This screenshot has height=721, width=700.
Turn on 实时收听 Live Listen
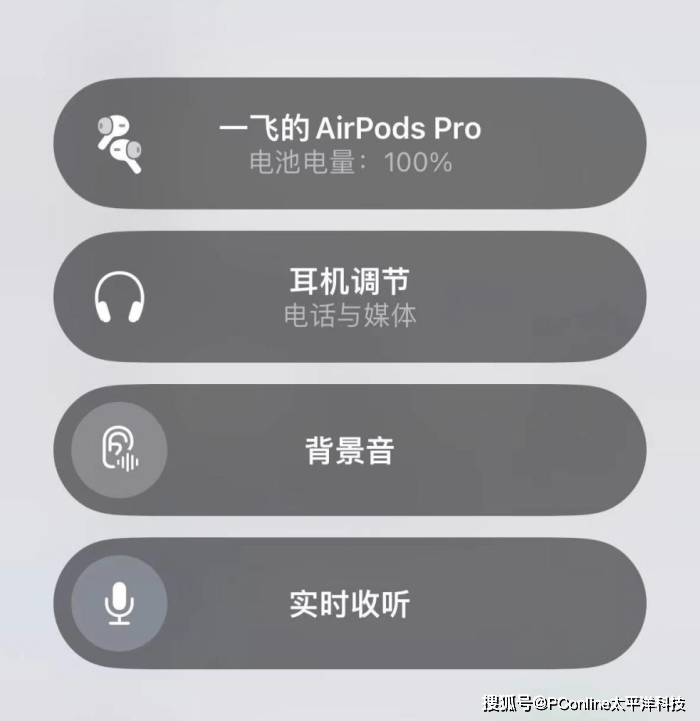[120, 604]
